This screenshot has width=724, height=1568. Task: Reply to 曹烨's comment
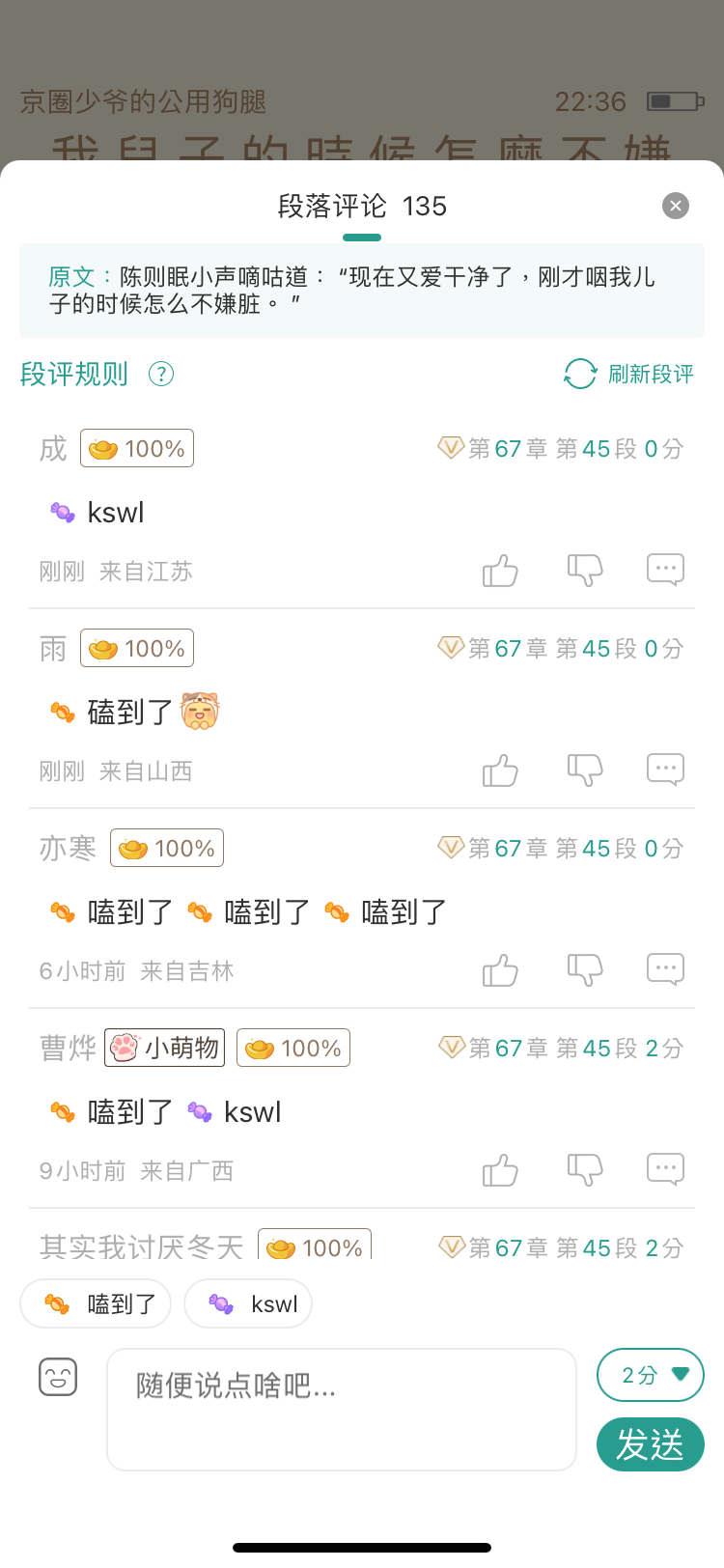tap(665, 1169)
